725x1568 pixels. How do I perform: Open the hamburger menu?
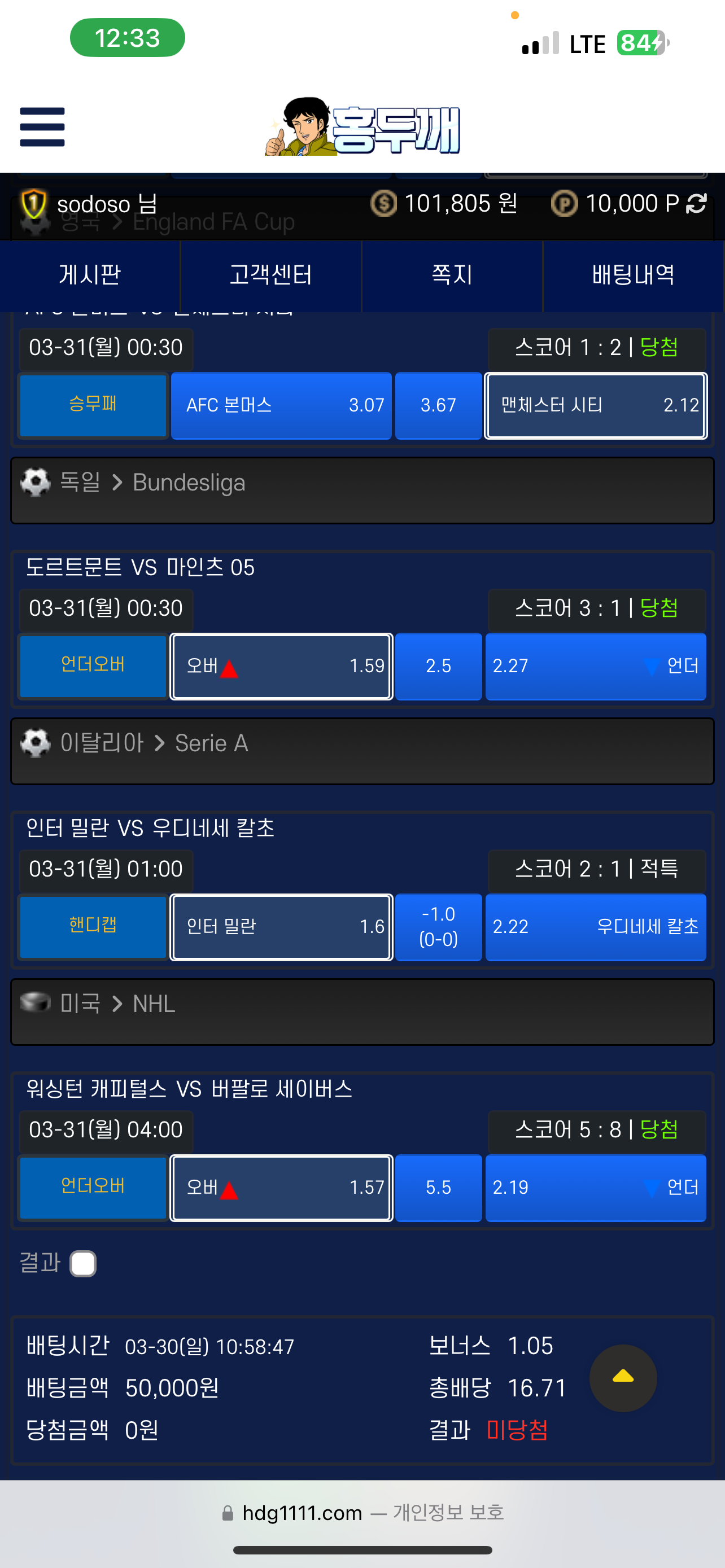coord(42,126)
